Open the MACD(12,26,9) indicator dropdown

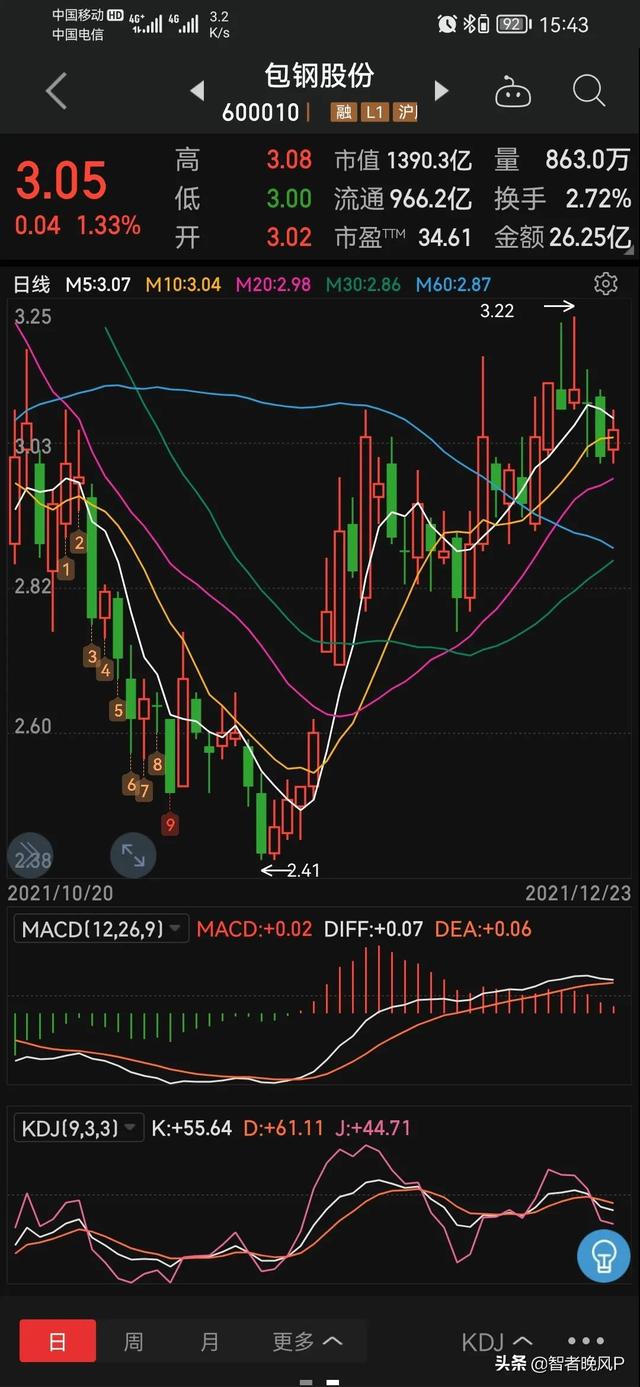(102, 929)
